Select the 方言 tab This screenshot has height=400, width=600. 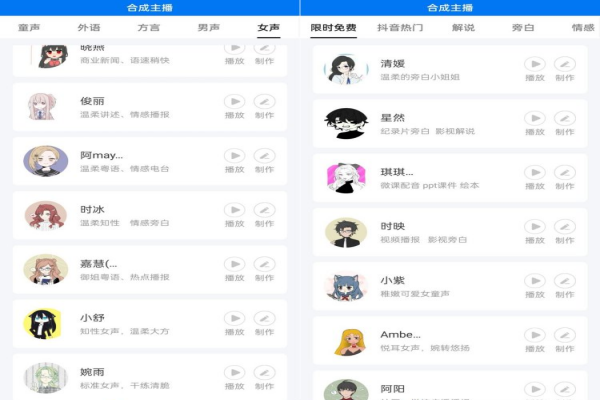pyautogui.click(x=149, y=28)
